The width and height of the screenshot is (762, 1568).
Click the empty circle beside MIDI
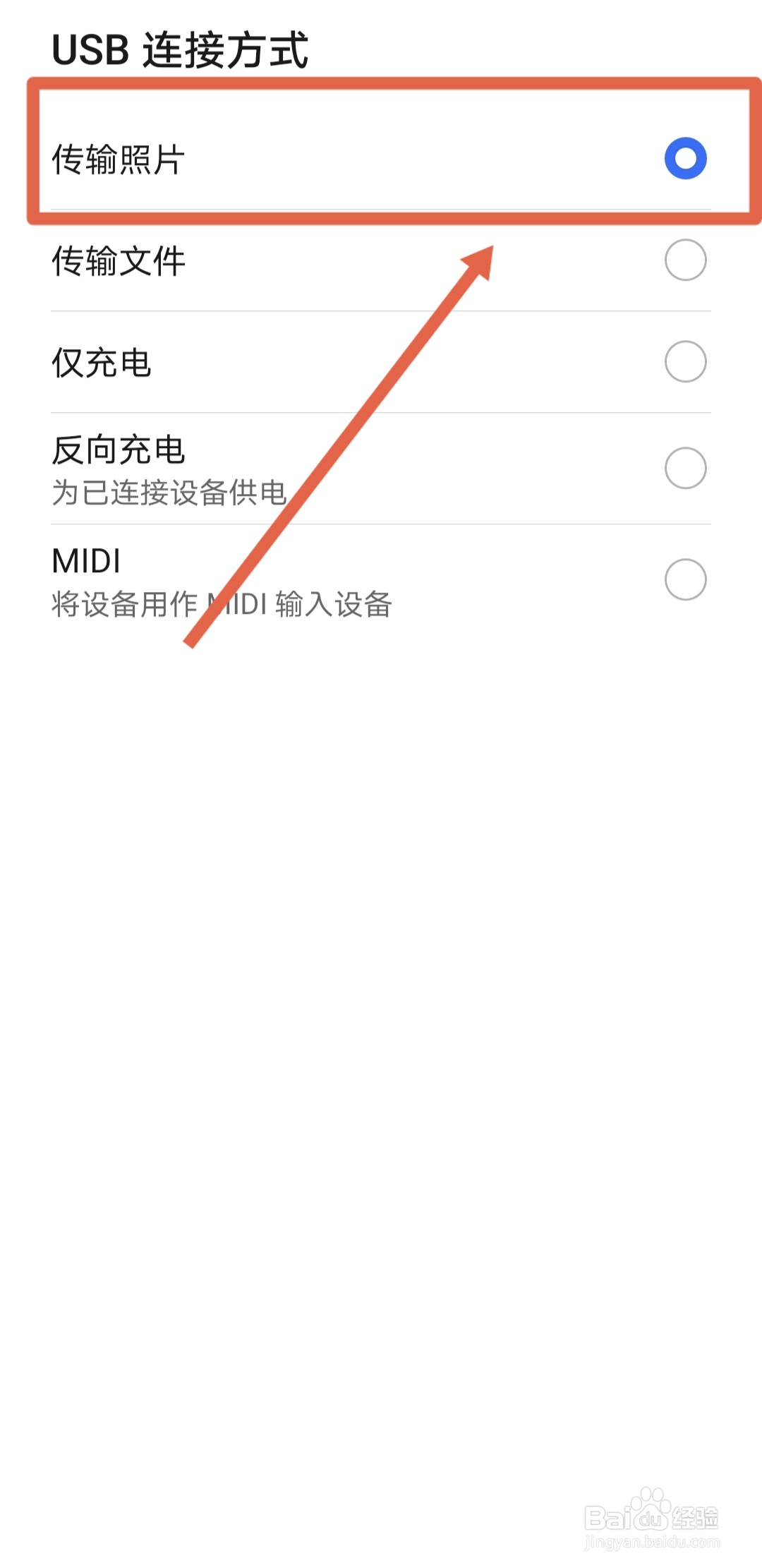(x=685, y=579)
